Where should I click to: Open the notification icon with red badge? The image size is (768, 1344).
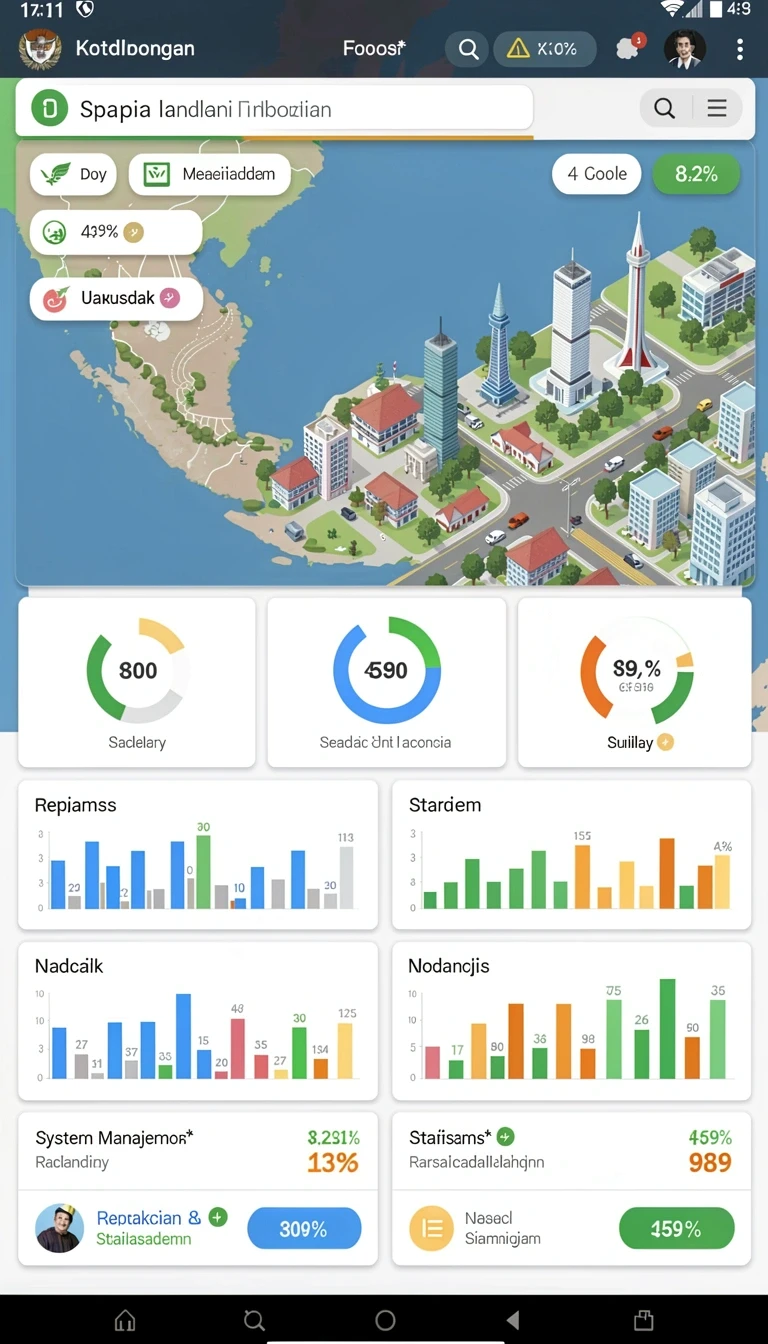point(630,48)
